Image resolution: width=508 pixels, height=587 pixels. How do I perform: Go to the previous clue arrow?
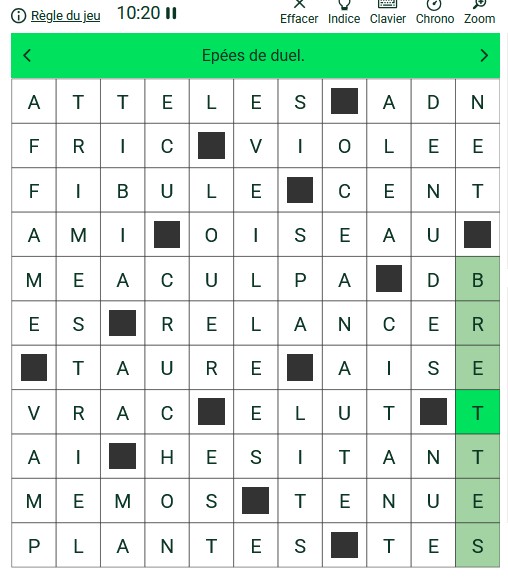27,56
